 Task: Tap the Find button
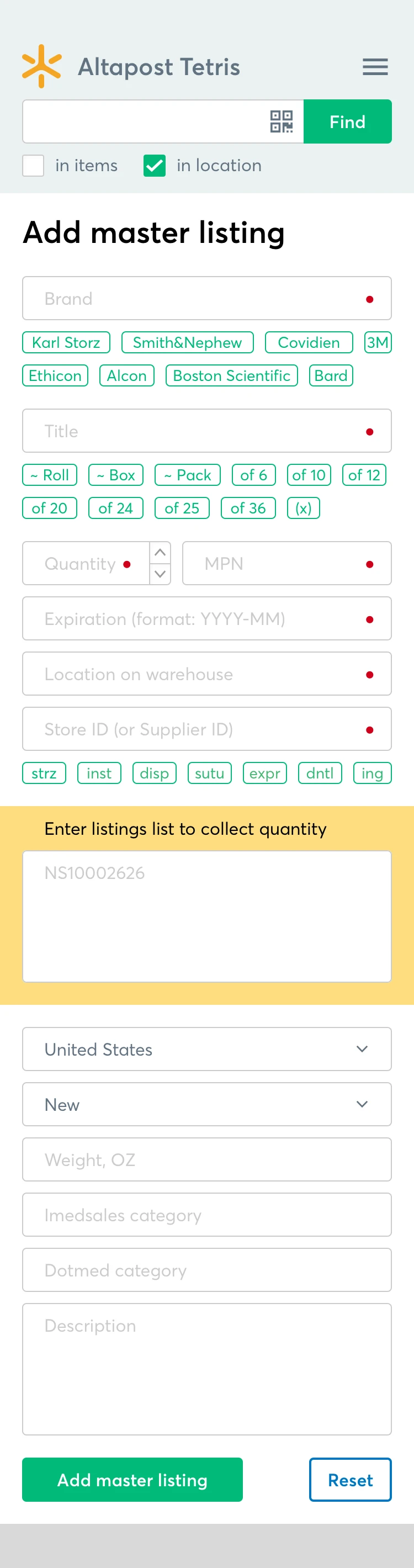tap(347, 121)
